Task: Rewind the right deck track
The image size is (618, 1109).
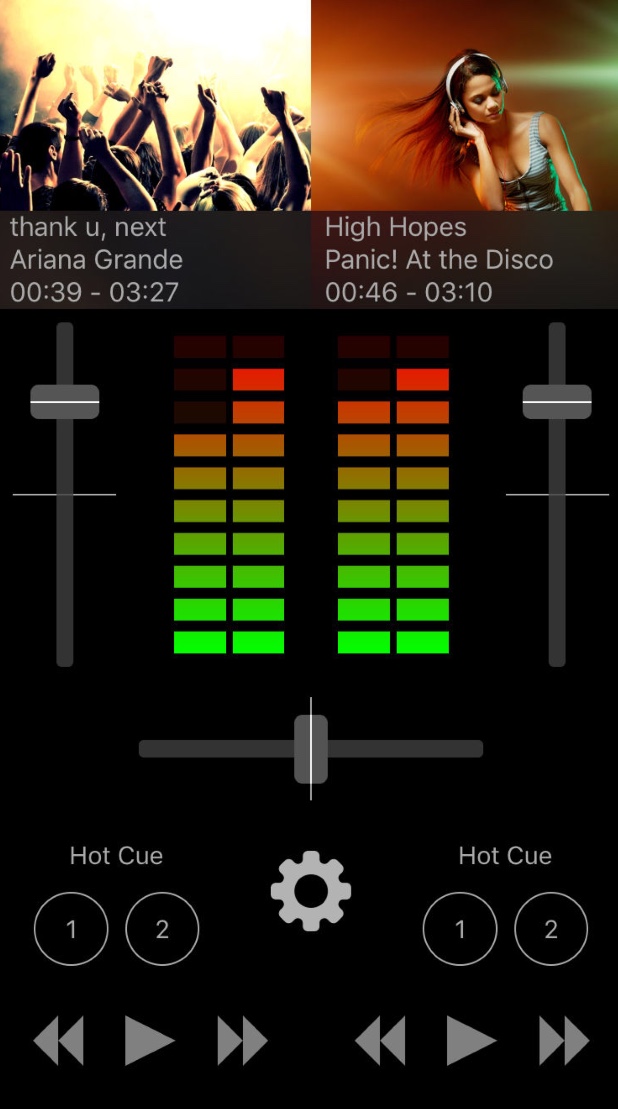Action: tap(380, 1041)
